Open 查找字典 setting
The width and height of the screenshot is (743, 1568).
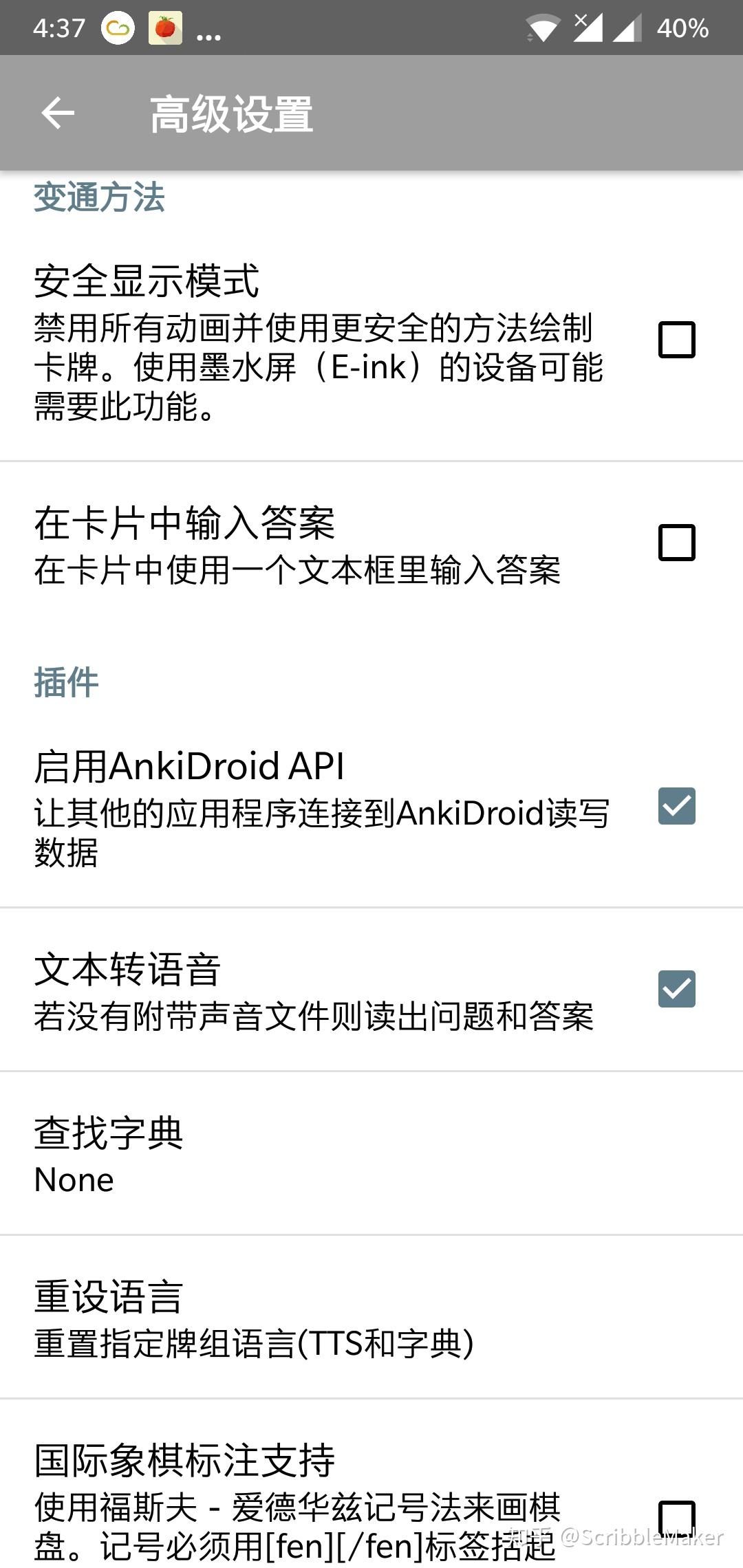pyautogui.click(x=371, y=1154)
